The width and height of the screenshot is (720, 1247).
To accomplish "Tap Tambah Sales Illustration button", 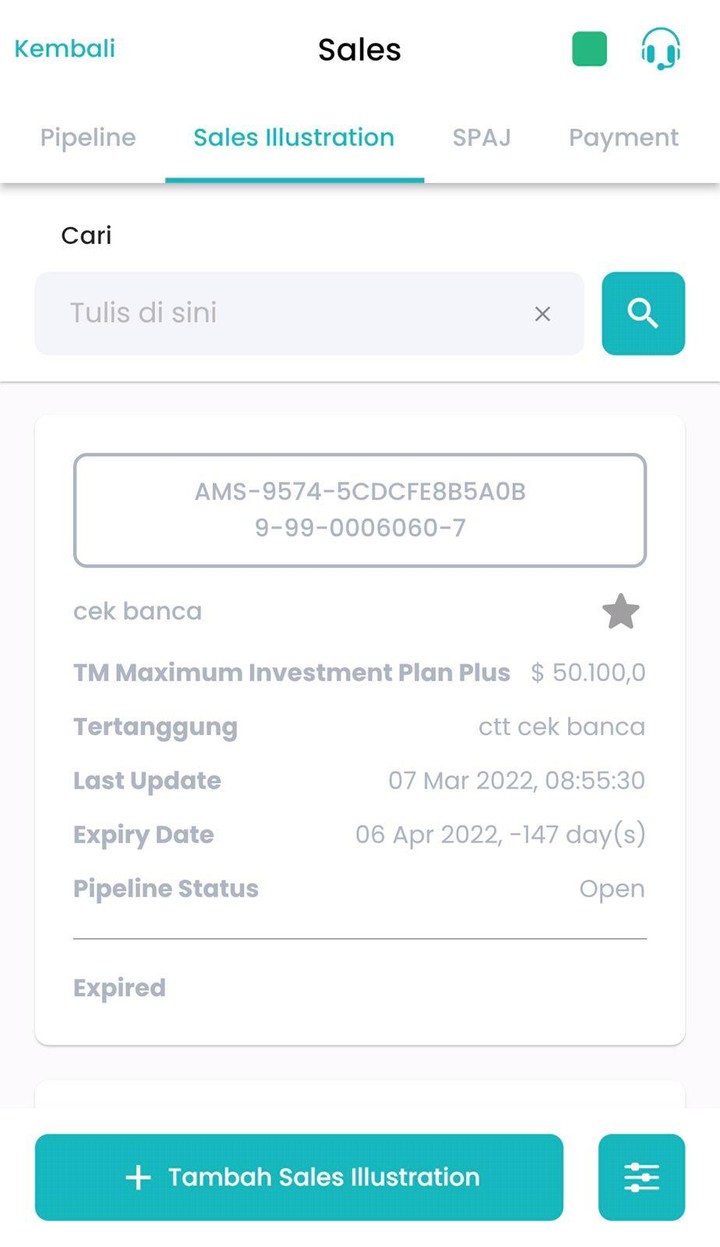I will point(299,1177).
